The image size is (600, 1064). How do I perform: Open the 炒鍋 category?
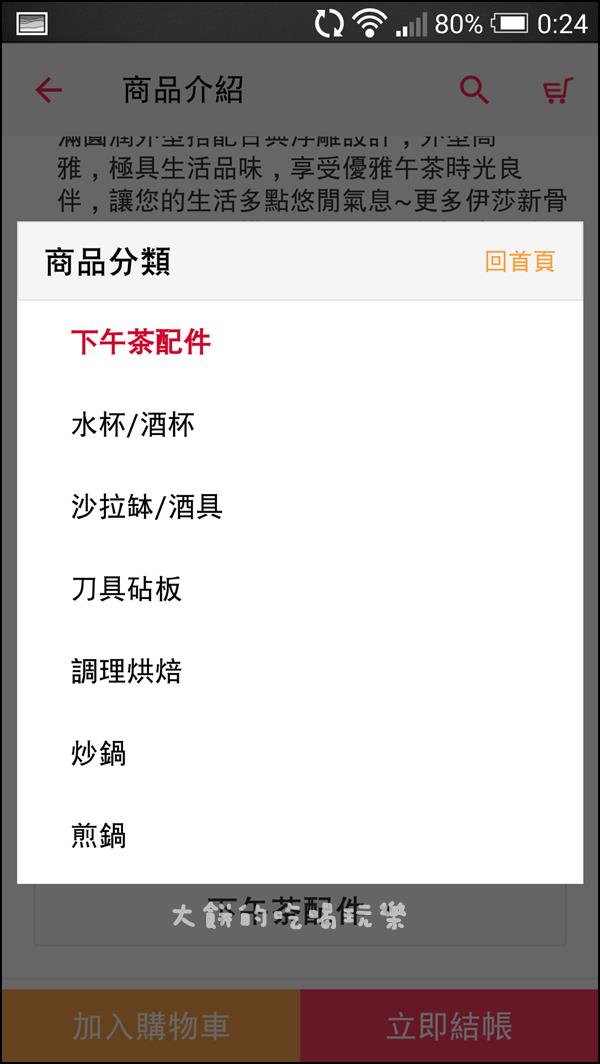(300, 754)
